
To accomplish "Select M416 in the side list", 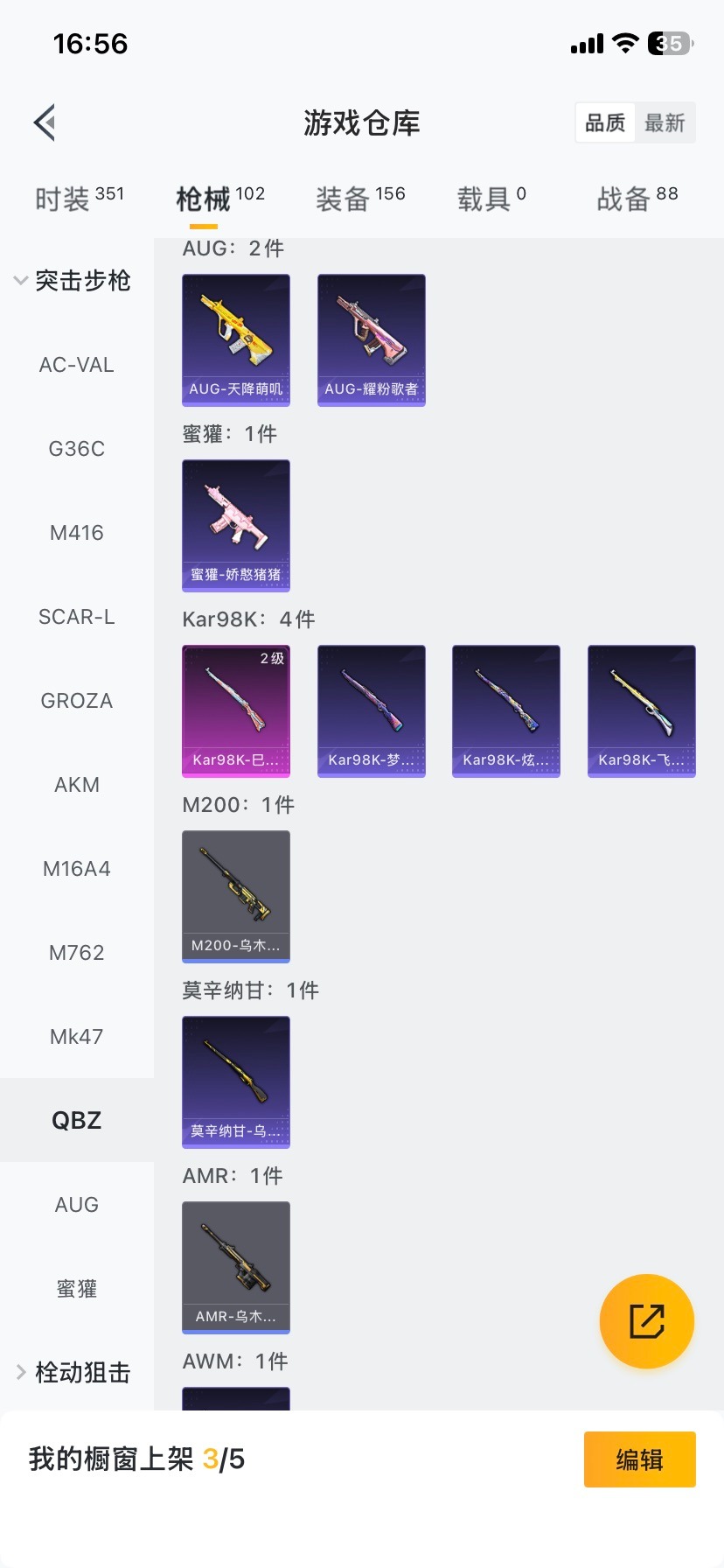I will click(x=77, y=533).
